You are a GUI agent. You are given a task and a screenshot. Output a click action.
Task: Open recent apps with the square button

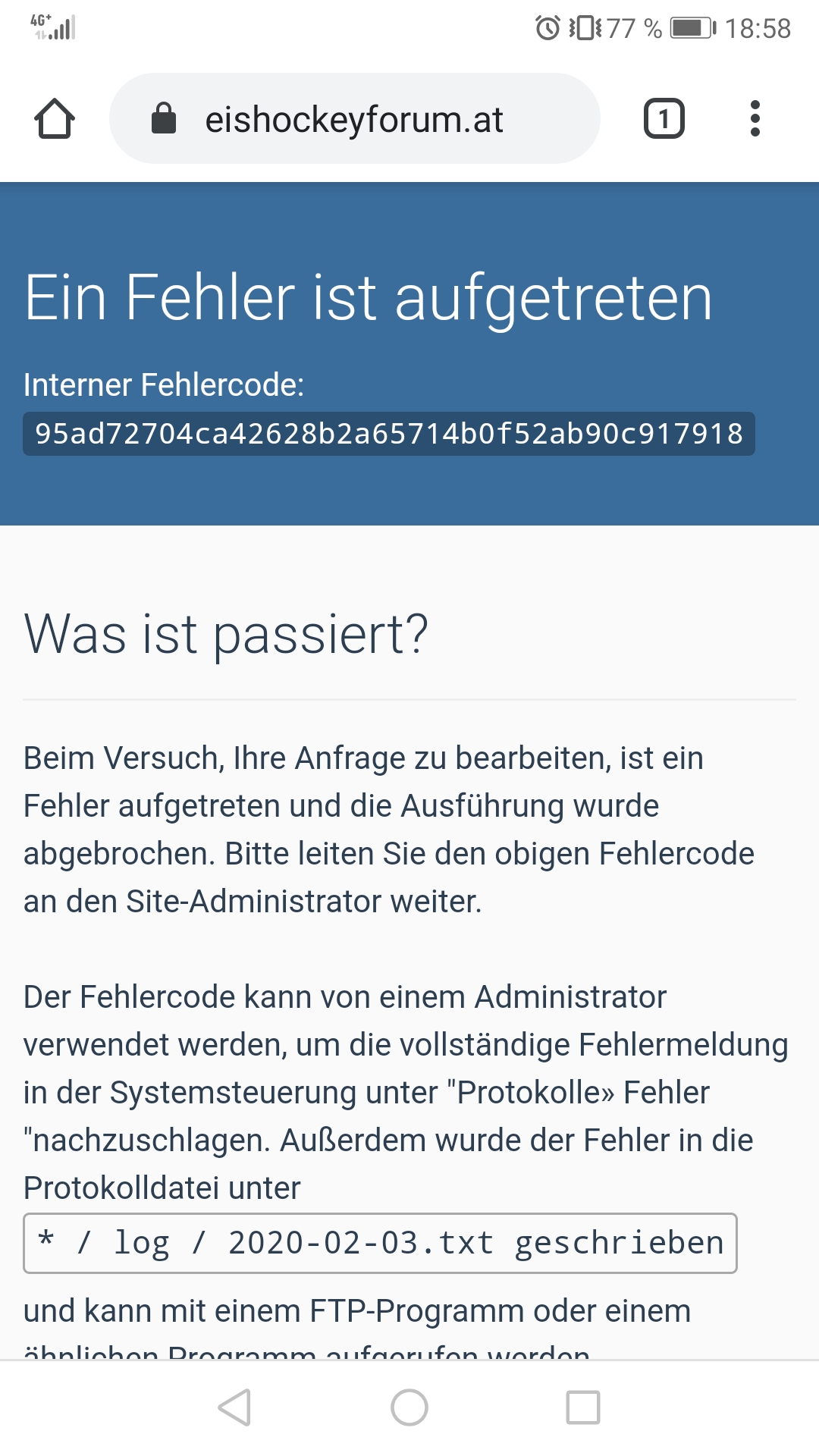pos(583,1407)
